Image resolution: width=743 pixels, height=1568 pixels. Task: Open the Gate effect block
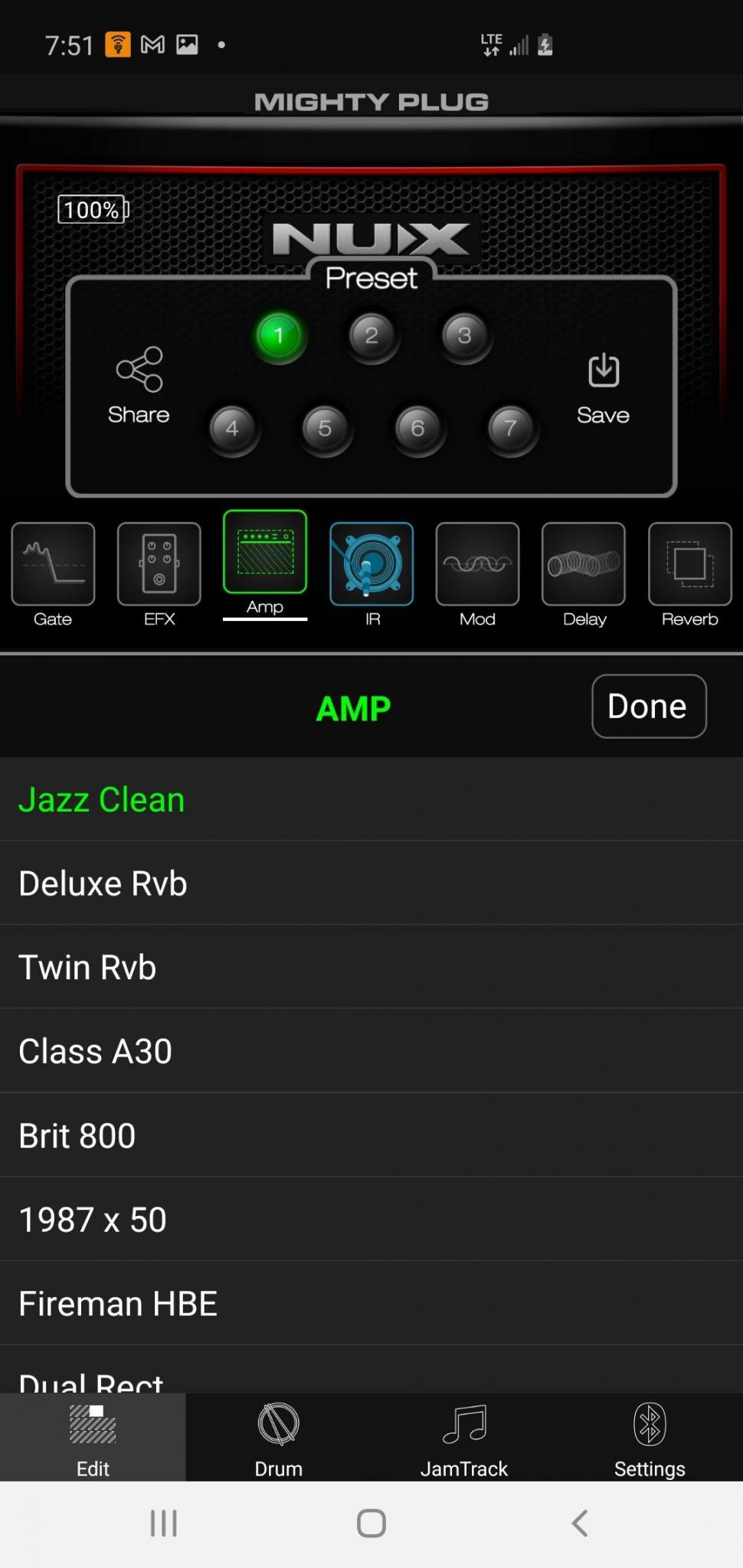(53, 575)
